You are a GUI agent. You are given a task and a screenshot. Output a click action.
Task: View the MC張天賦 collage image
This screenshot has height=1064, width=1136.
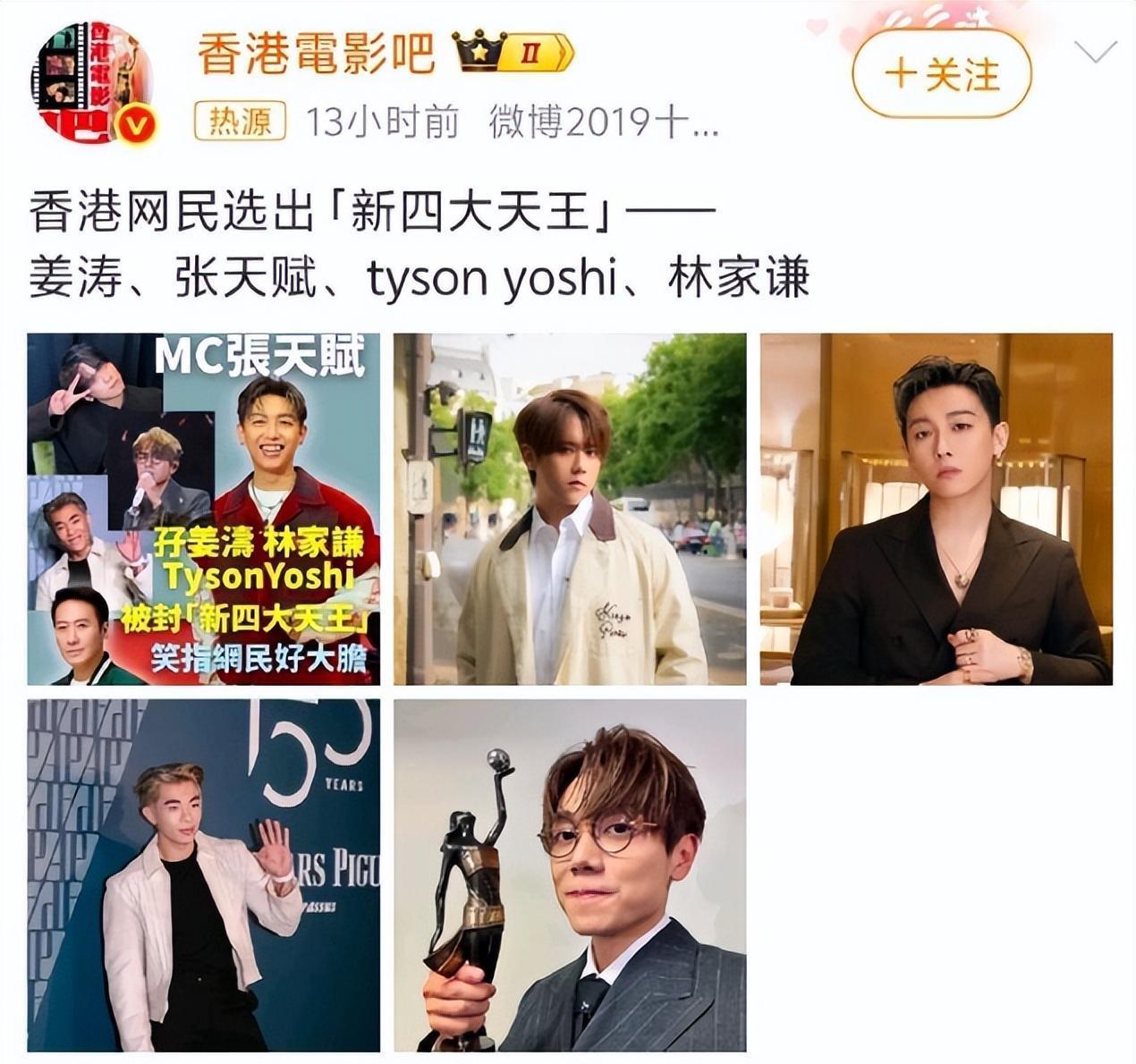pos(204,509)
